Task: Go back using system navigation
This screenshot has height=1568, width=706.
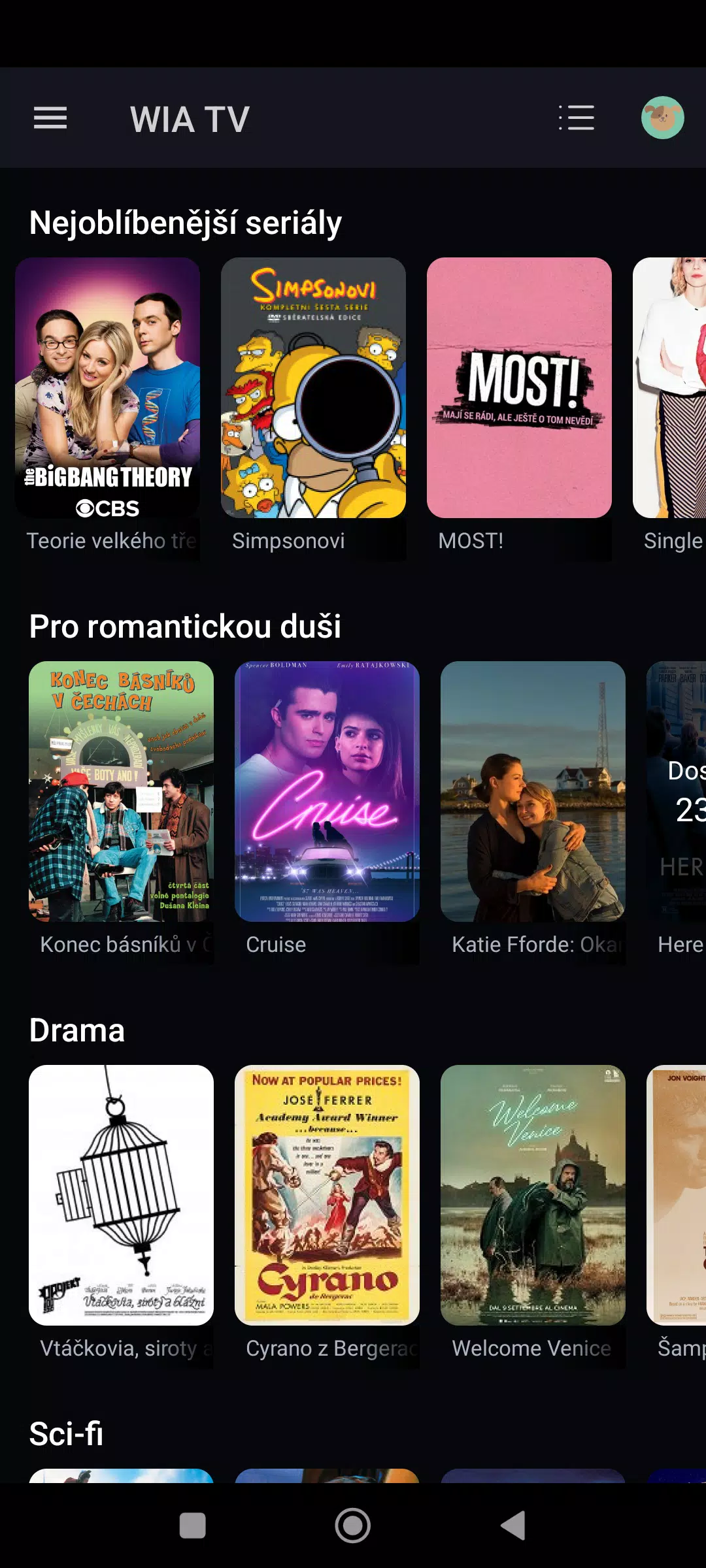Action: [x=513, y=1526]
